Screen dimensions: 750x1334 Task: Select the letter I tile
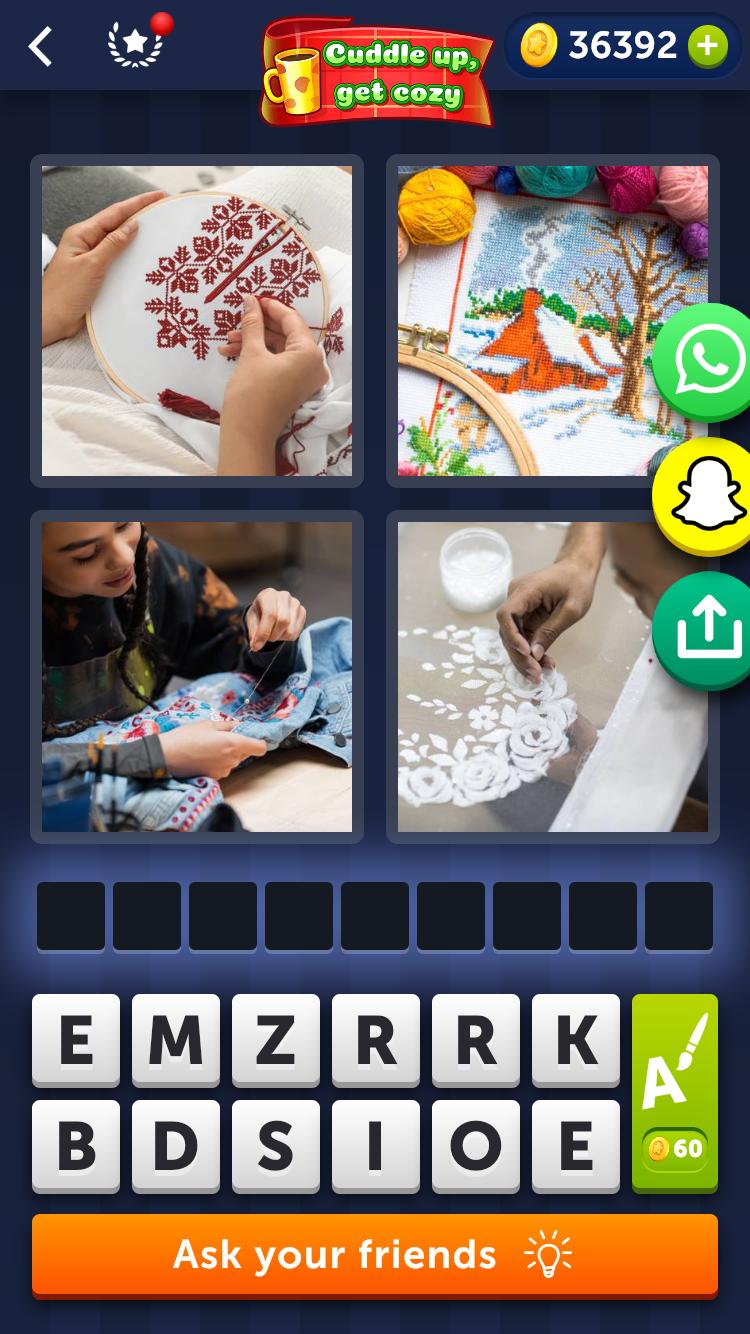click(x=376, y=1146)
